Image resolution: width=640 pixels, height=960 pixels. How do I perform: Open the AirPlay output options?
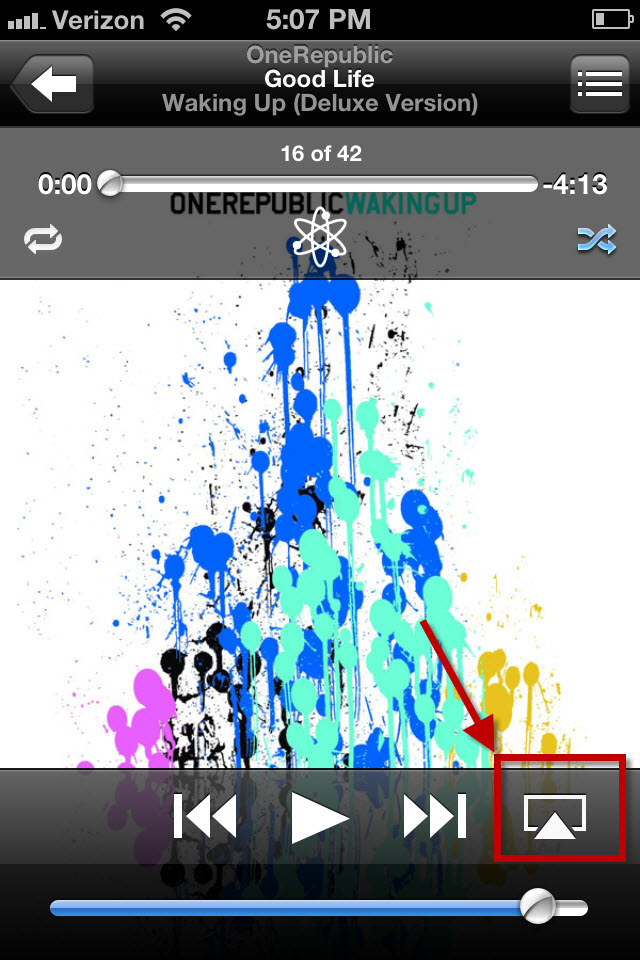coord(555,816)
